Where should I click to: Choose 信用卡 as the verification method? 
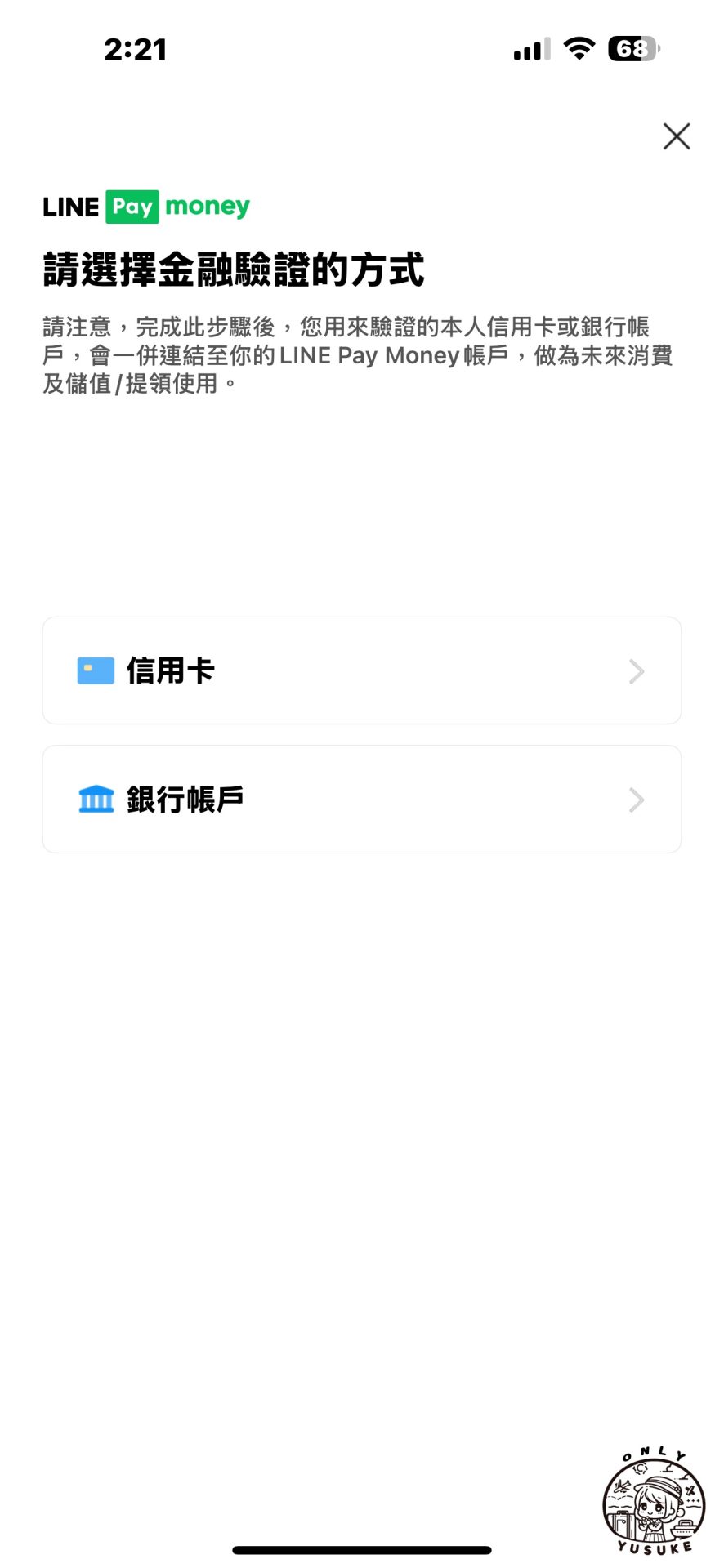pos(362,670)
